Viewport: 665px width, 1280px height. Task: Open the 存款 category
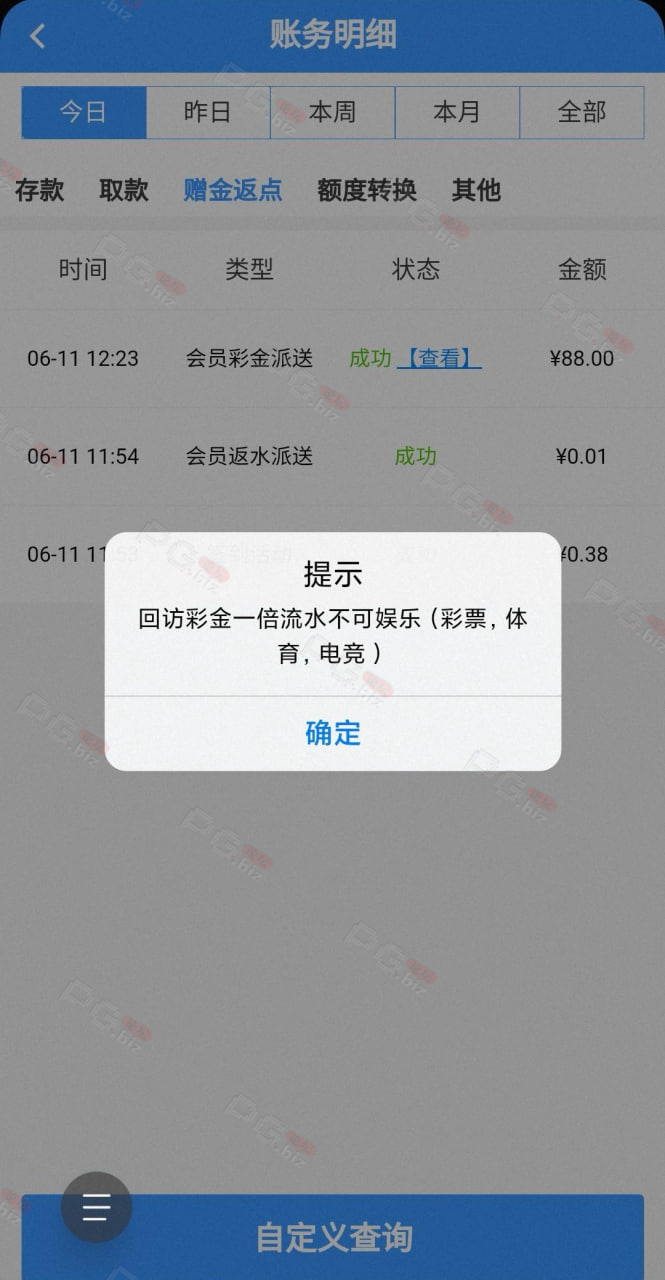click(x=40, y=190)
